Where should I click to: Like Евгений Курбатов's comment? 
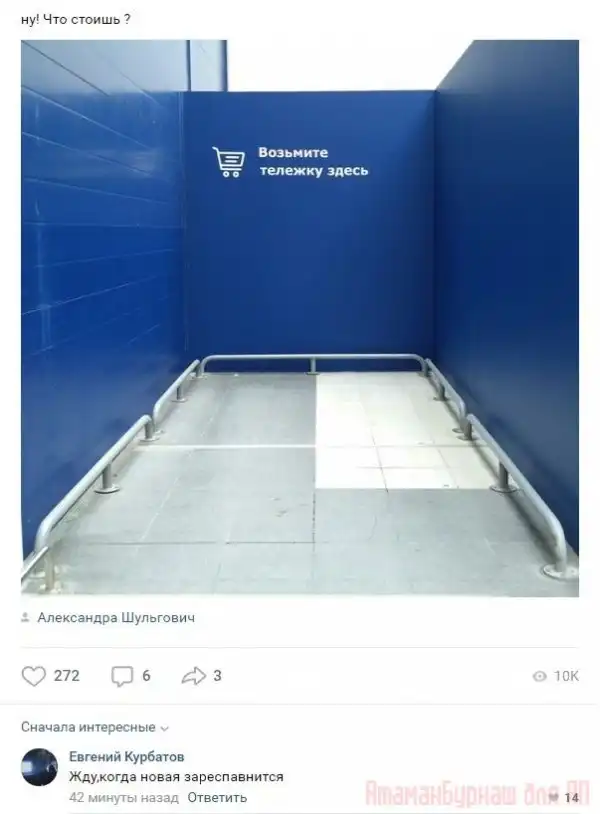pos(554,797)
